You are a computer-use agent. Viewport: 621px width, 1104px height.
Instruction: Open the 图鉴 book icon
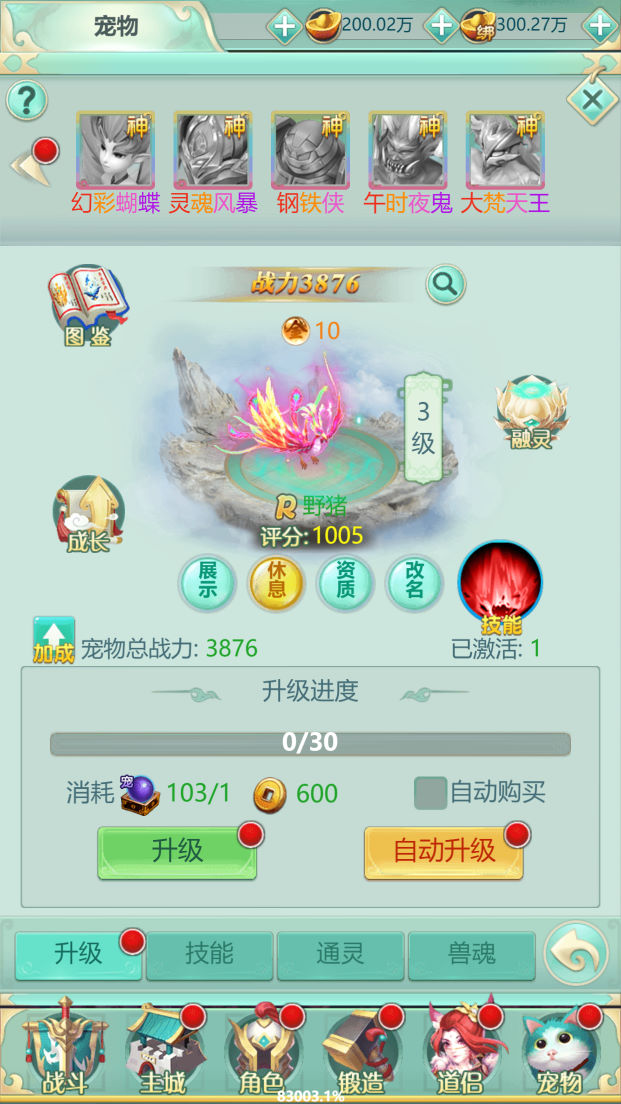(x=87, y=303)
